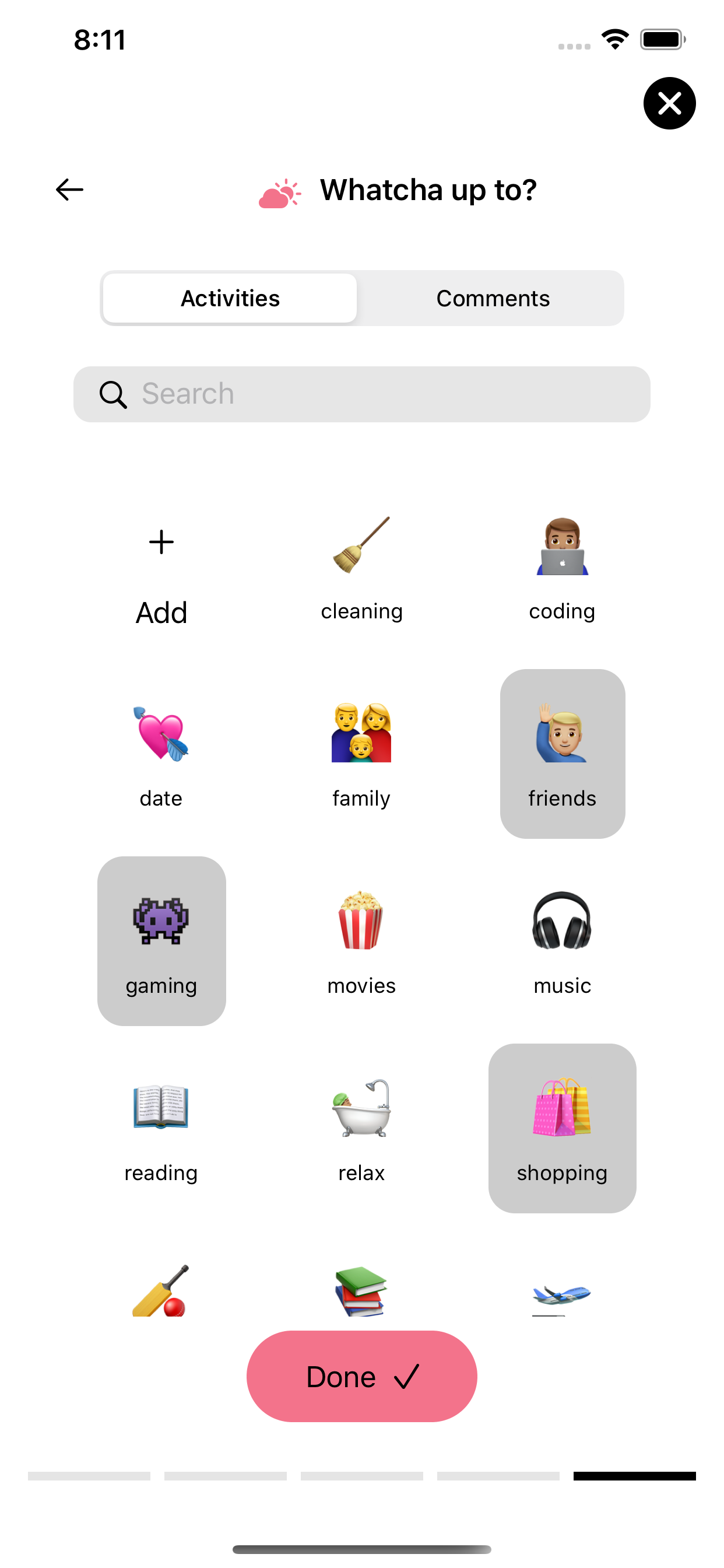
Task: Choose the reading activity
Action: (161, 1128)
